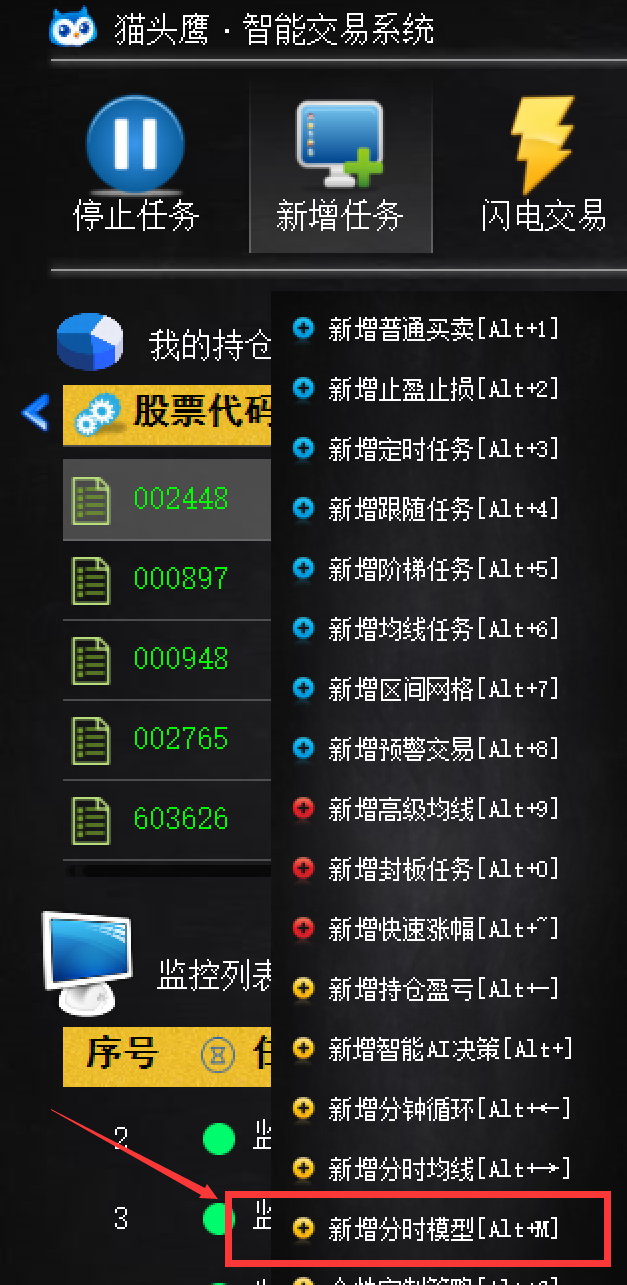The image size is (627, 1285).
Task: Tap the blue left arrow beside 股票代码
Action: click(36, 411)
